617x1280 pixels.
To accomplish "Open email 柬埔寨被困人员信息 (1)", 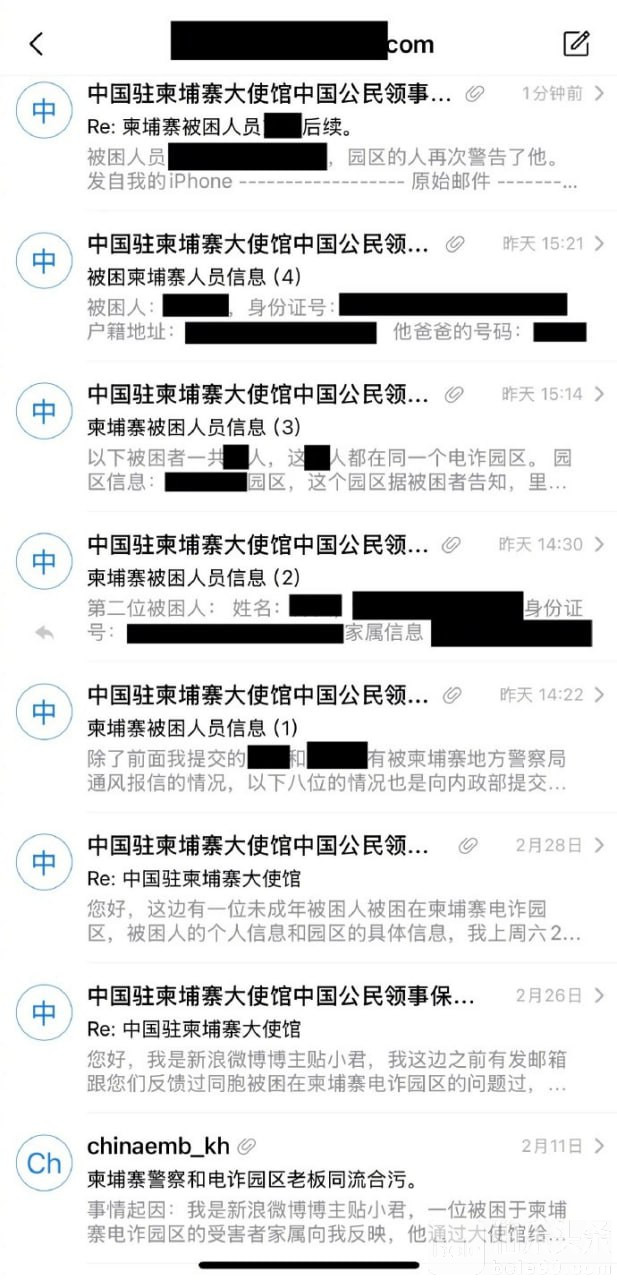I will 308,738.
